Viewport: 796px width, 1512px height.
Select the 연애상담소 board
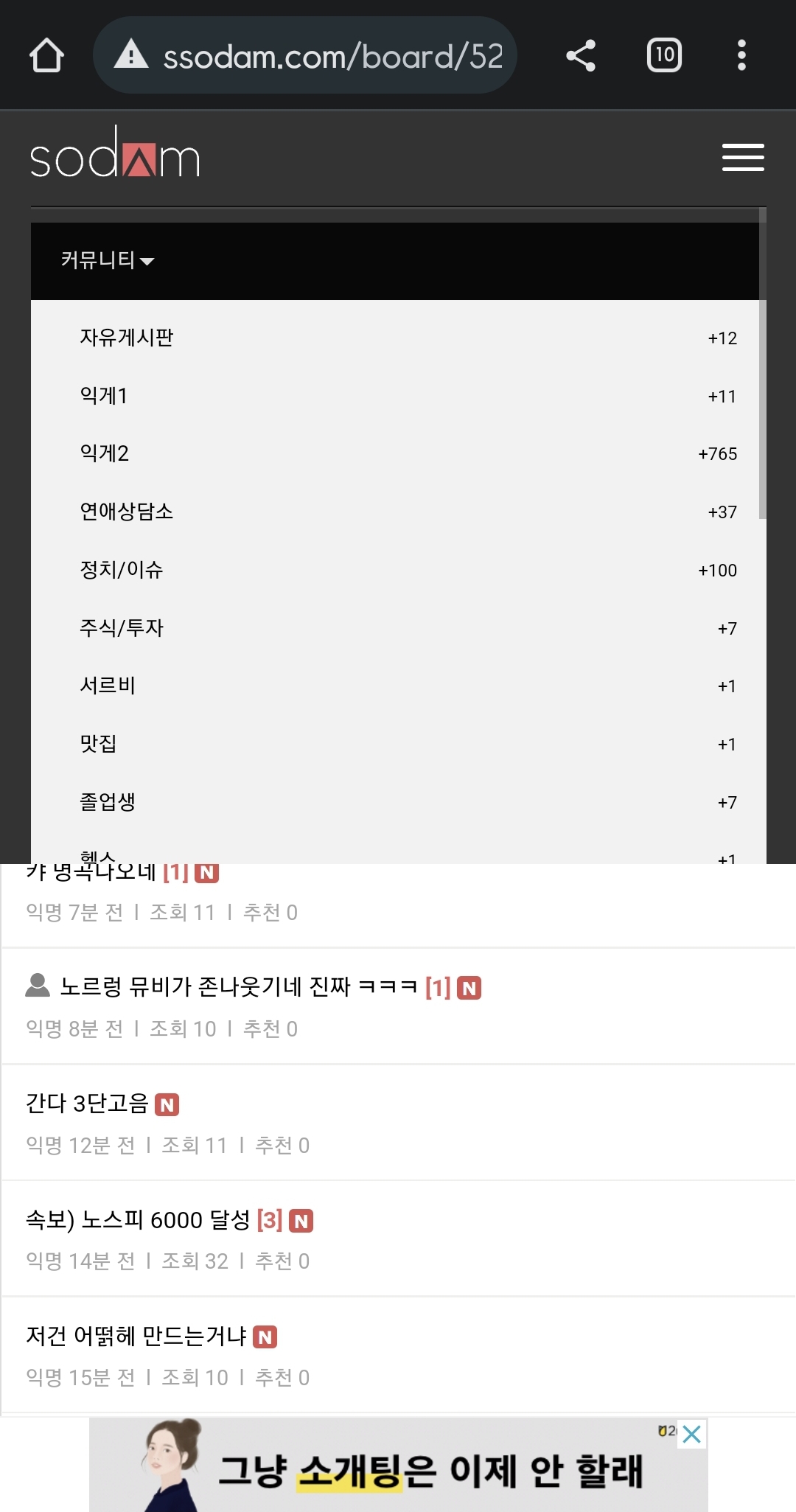(x=127, y=512)
